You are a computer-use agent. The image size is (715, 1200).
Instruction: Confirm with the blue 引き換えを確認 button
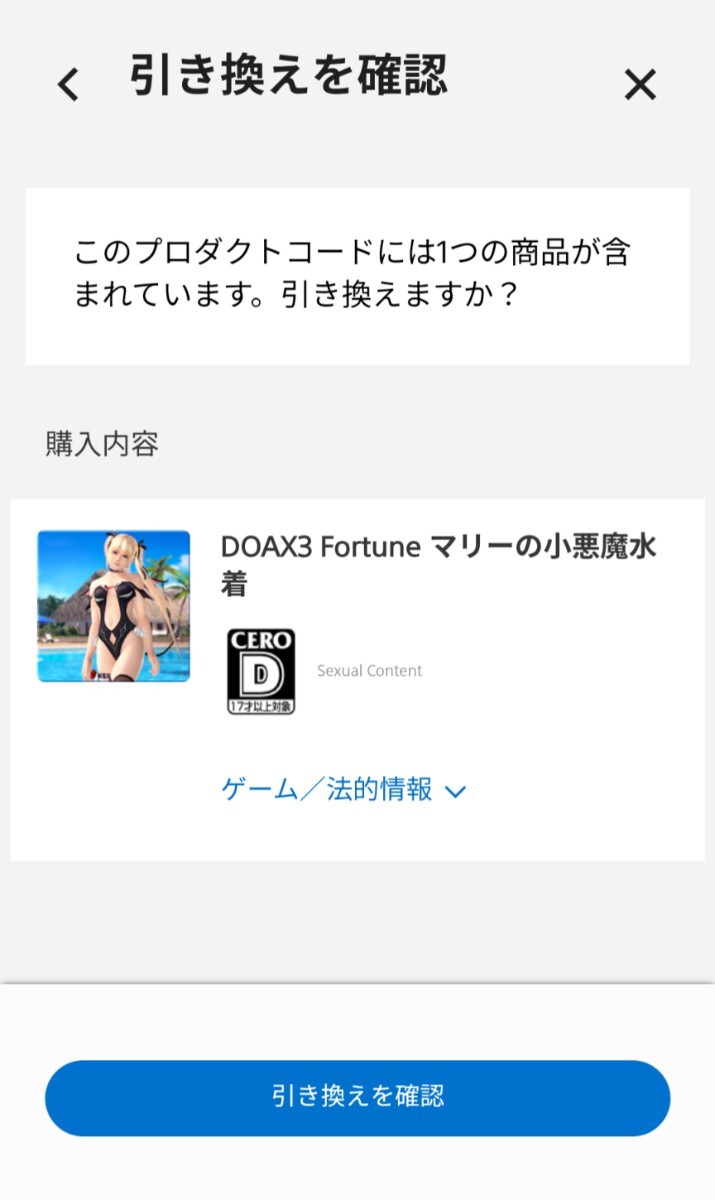[x=357, y=1097]
